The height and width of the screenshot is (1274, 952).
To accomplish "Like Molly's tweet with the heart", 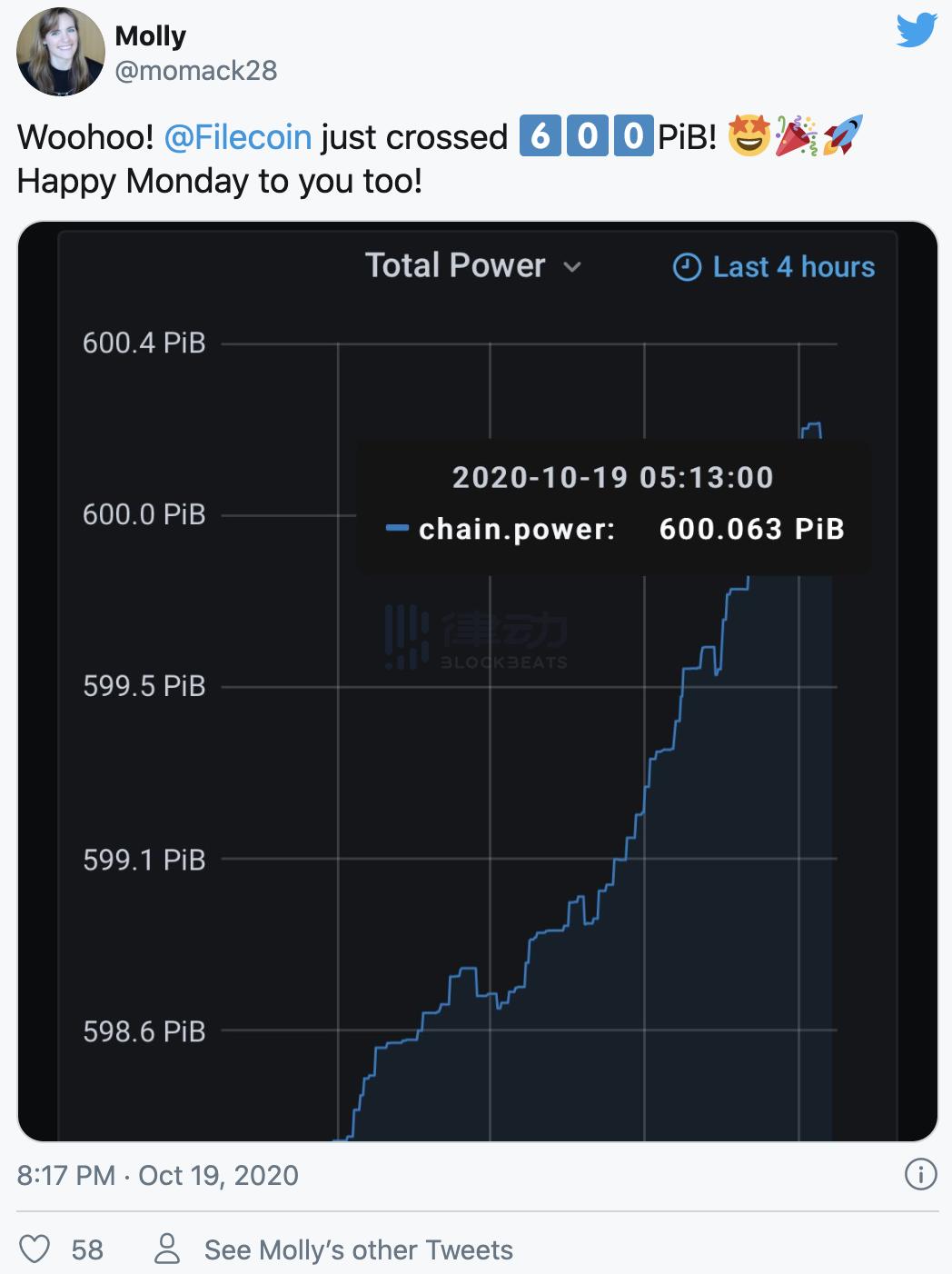I will (35, 1249).
